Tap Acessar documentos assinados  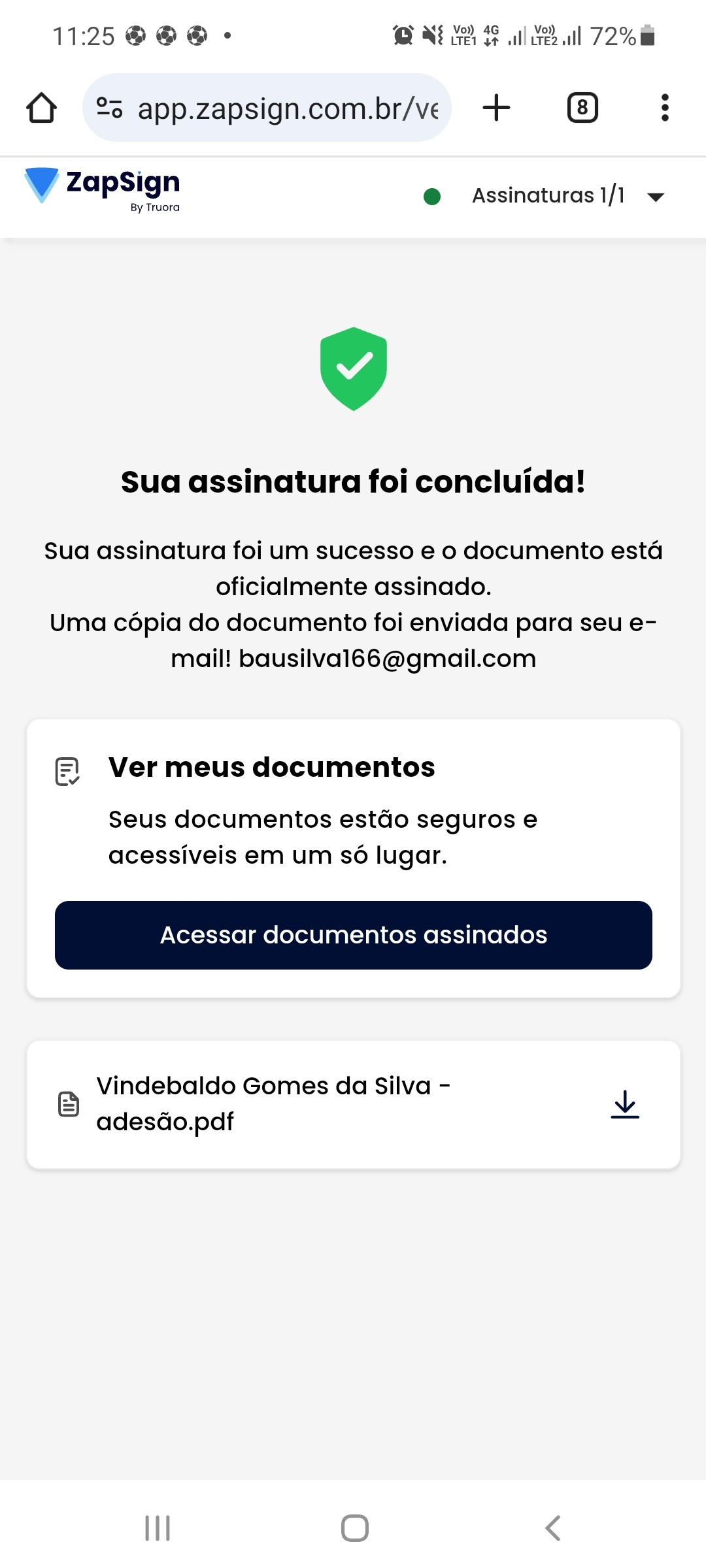click(x=353, y=935)
